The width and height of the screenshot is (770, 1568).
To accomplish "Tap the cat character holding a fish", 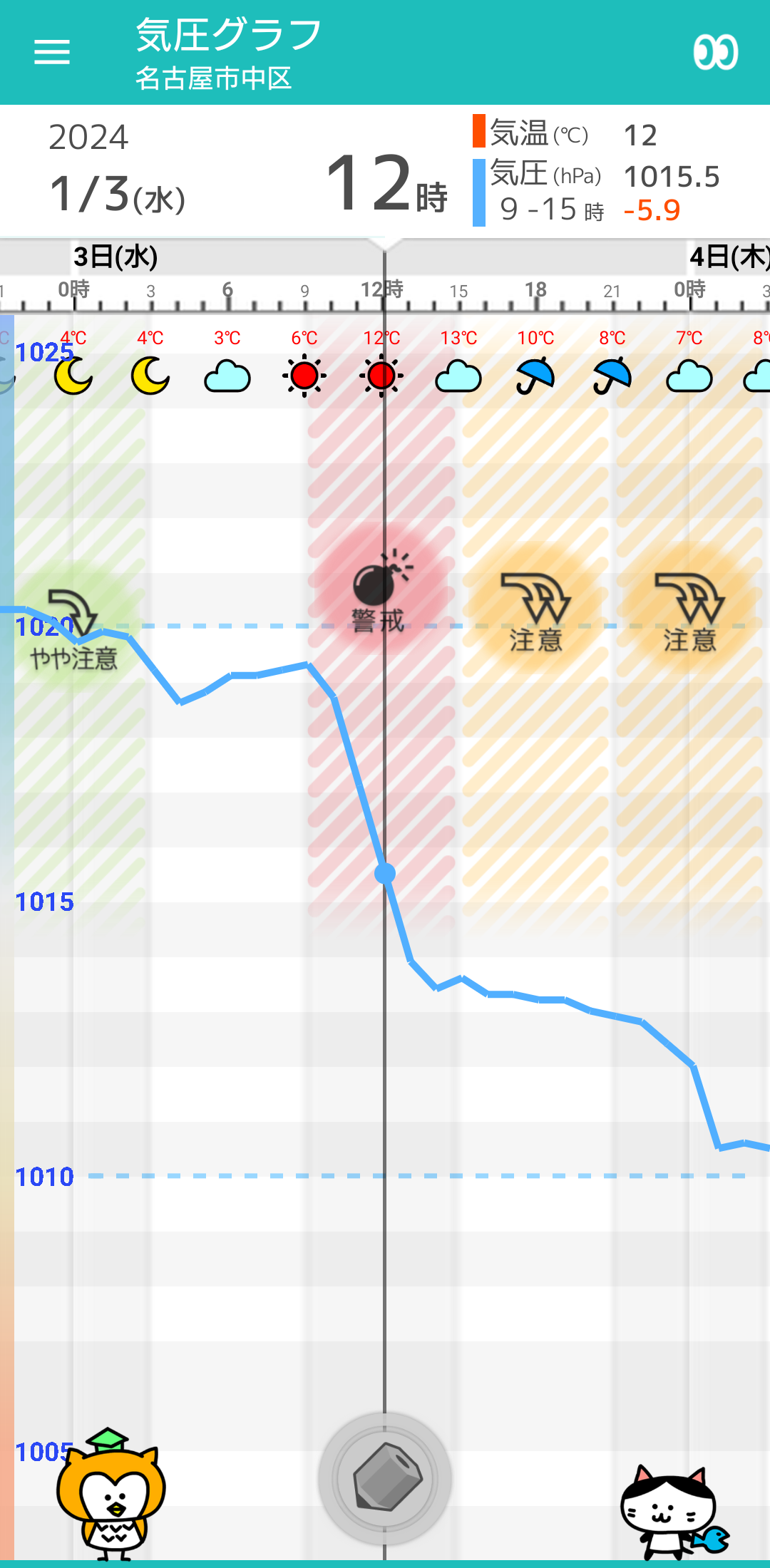I will tap(673, 1511).
